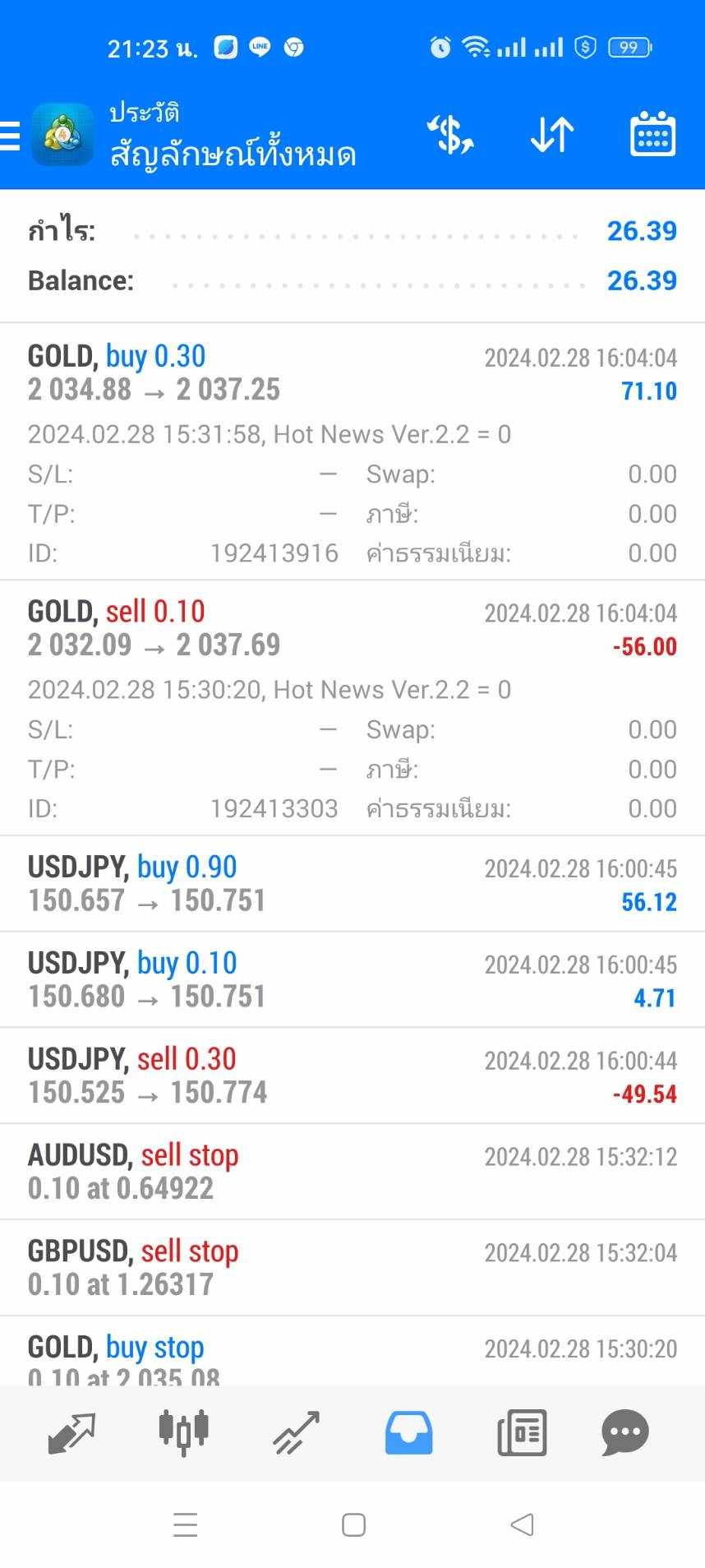The height and width of the screenshot is (1568, 705).
Task: Collapse the GOLD sell 0.10 trade
Action: 352,708
